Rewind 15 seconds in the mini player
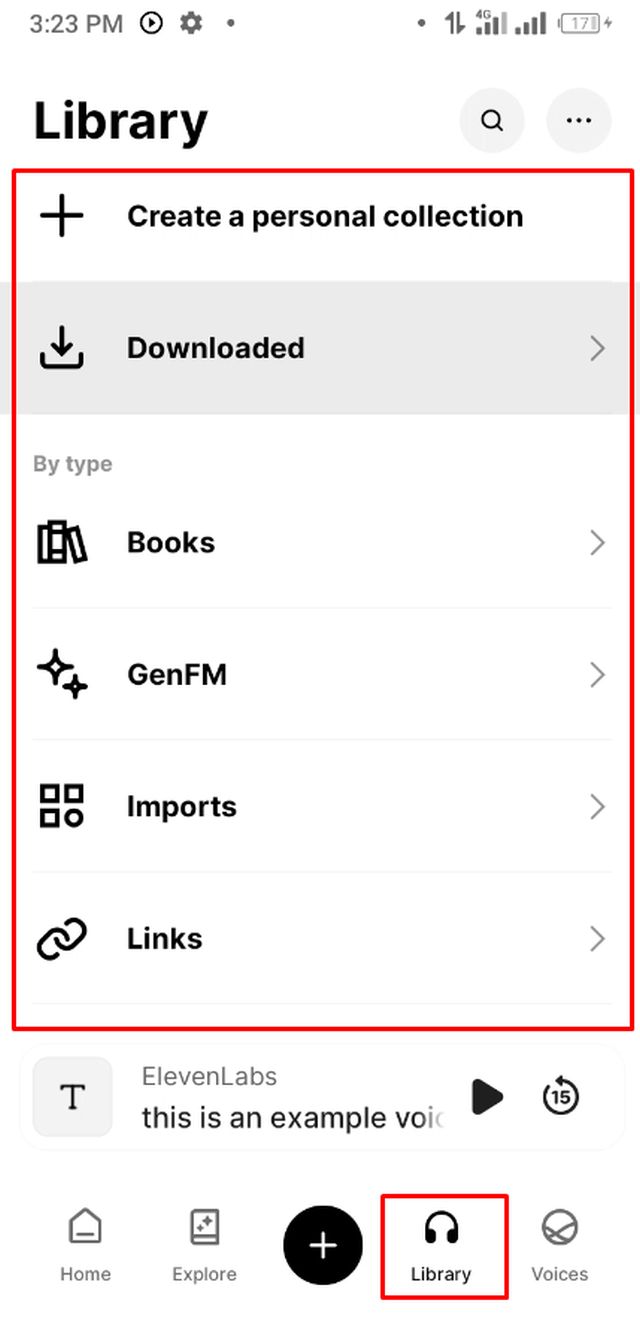 (561, 1097)
